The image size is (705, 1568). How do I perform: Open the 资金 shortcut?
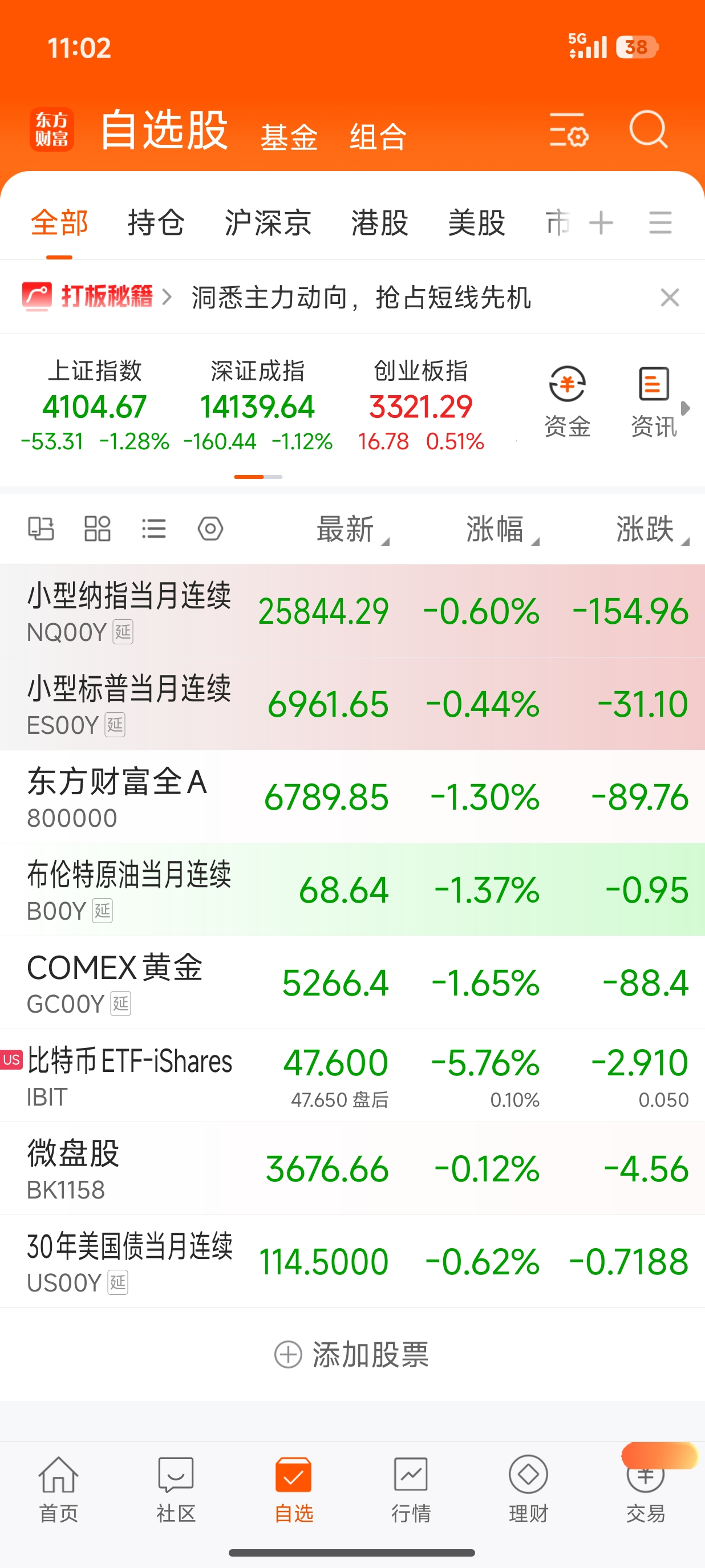pos(567,402)
